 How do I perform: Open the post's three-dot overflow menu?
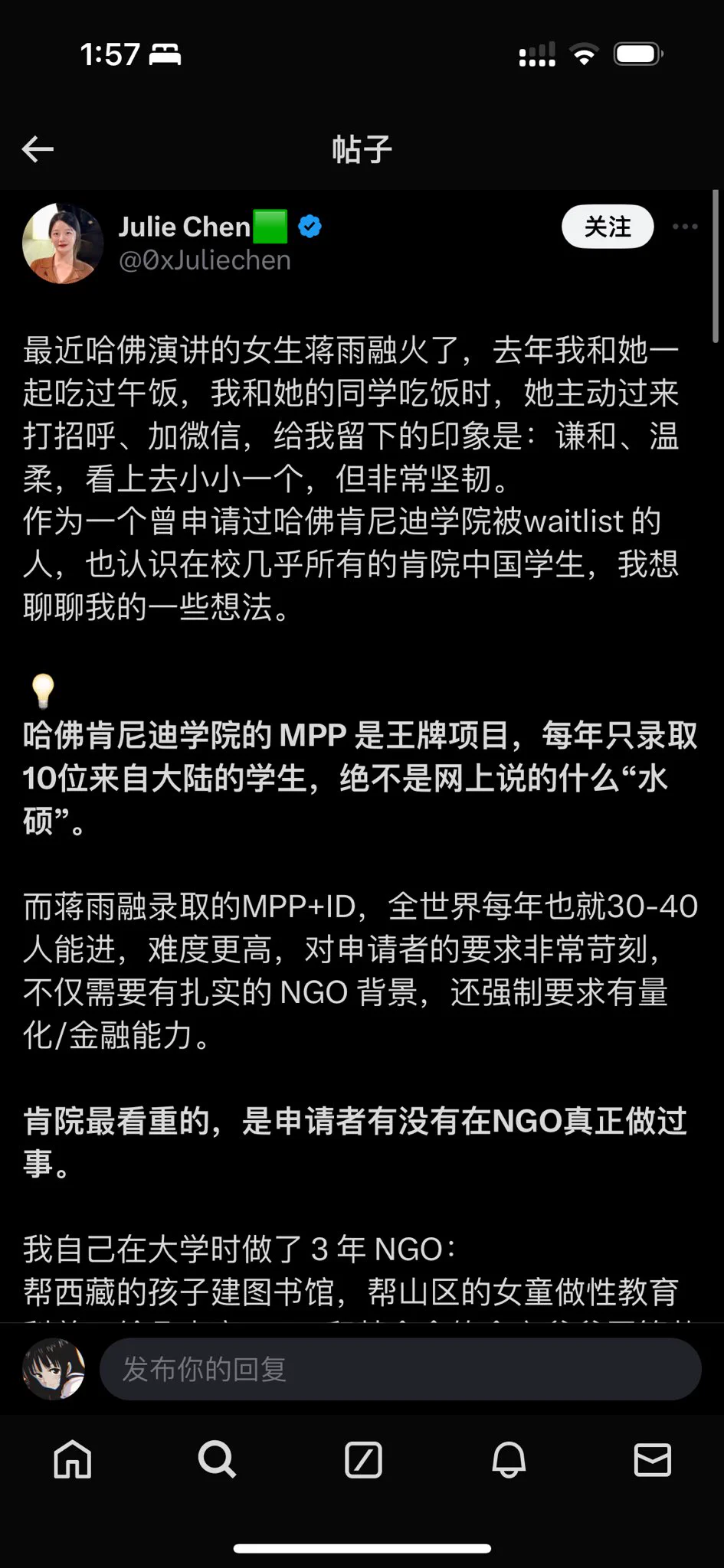[685, 227]
